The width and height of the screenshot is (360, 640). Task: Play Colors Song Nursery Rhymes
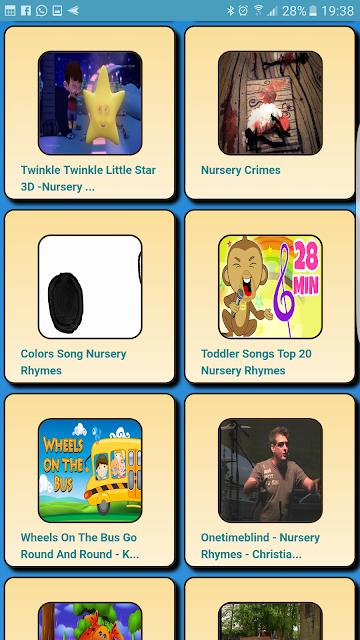[x=90, y=296]
